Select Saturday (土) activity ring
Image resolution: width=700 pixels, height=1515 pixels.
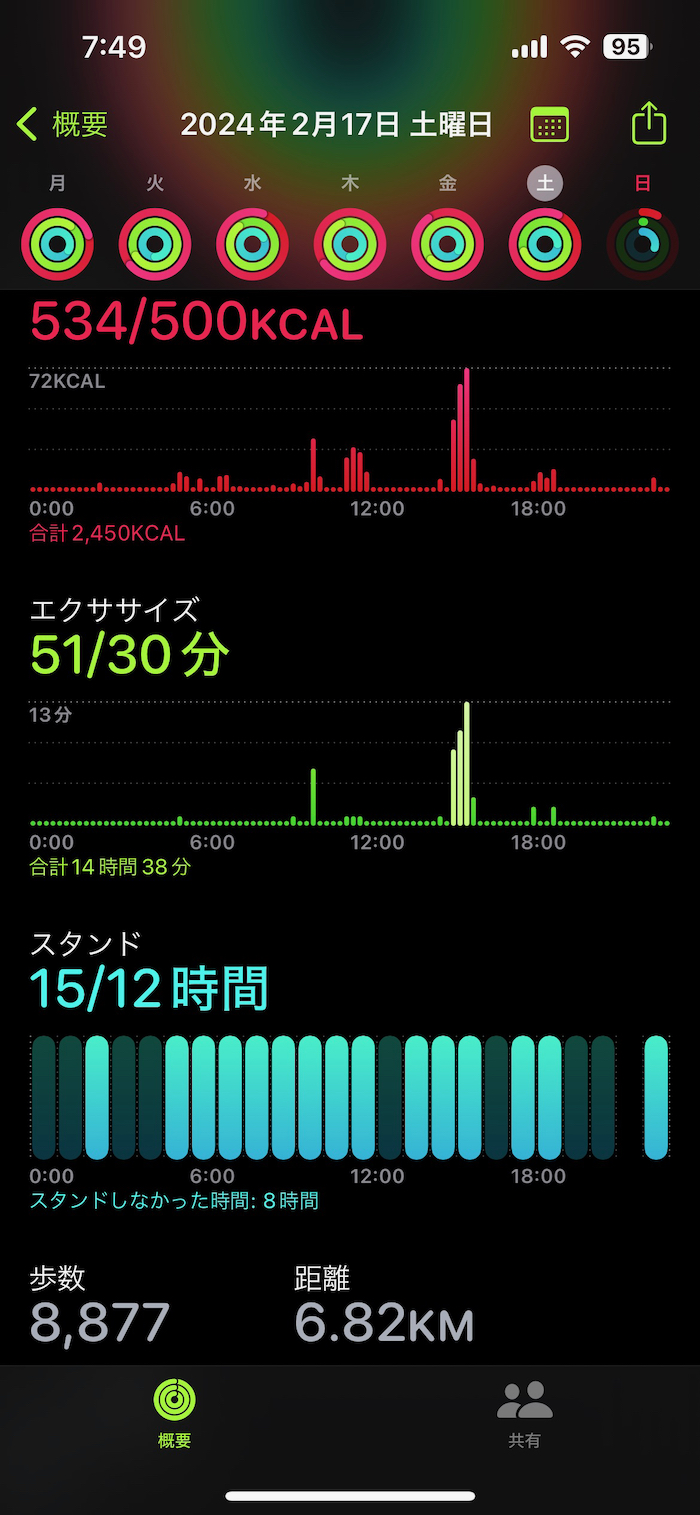coord(545,243)
